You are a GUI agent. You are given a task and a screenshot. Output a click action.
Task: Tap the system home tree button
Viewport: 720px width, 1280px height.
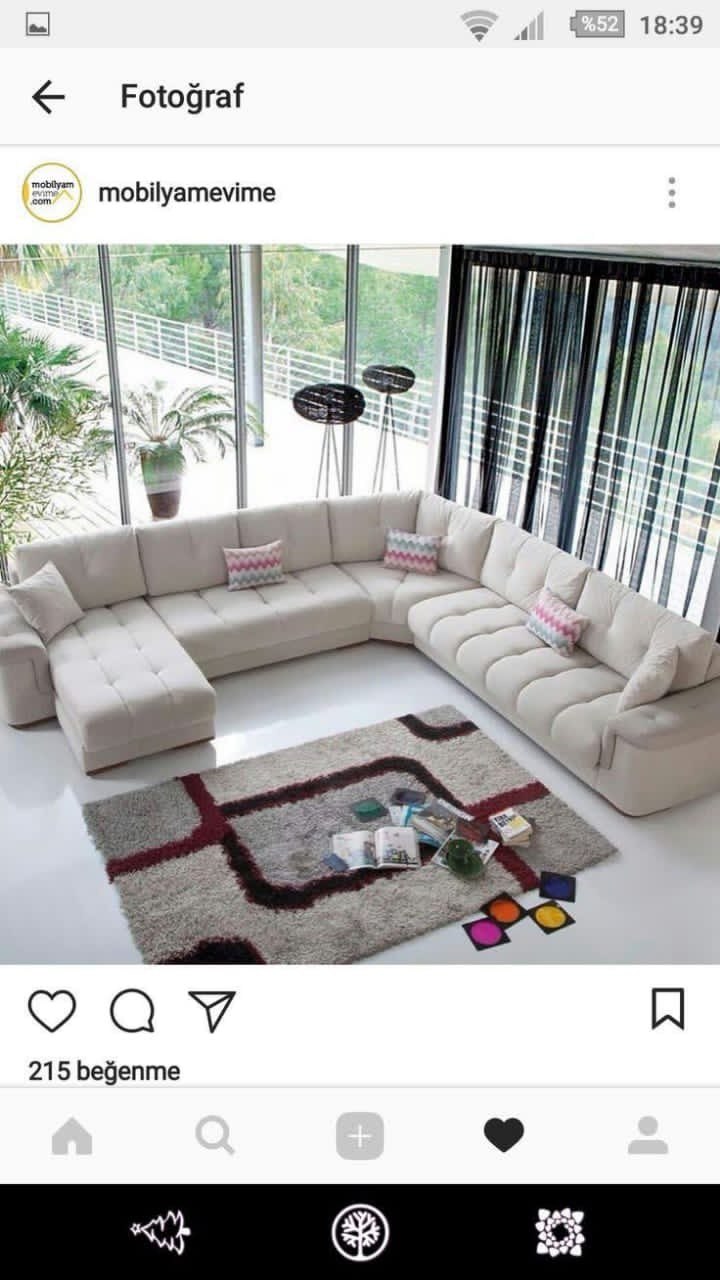click(x=360, y=1232)
